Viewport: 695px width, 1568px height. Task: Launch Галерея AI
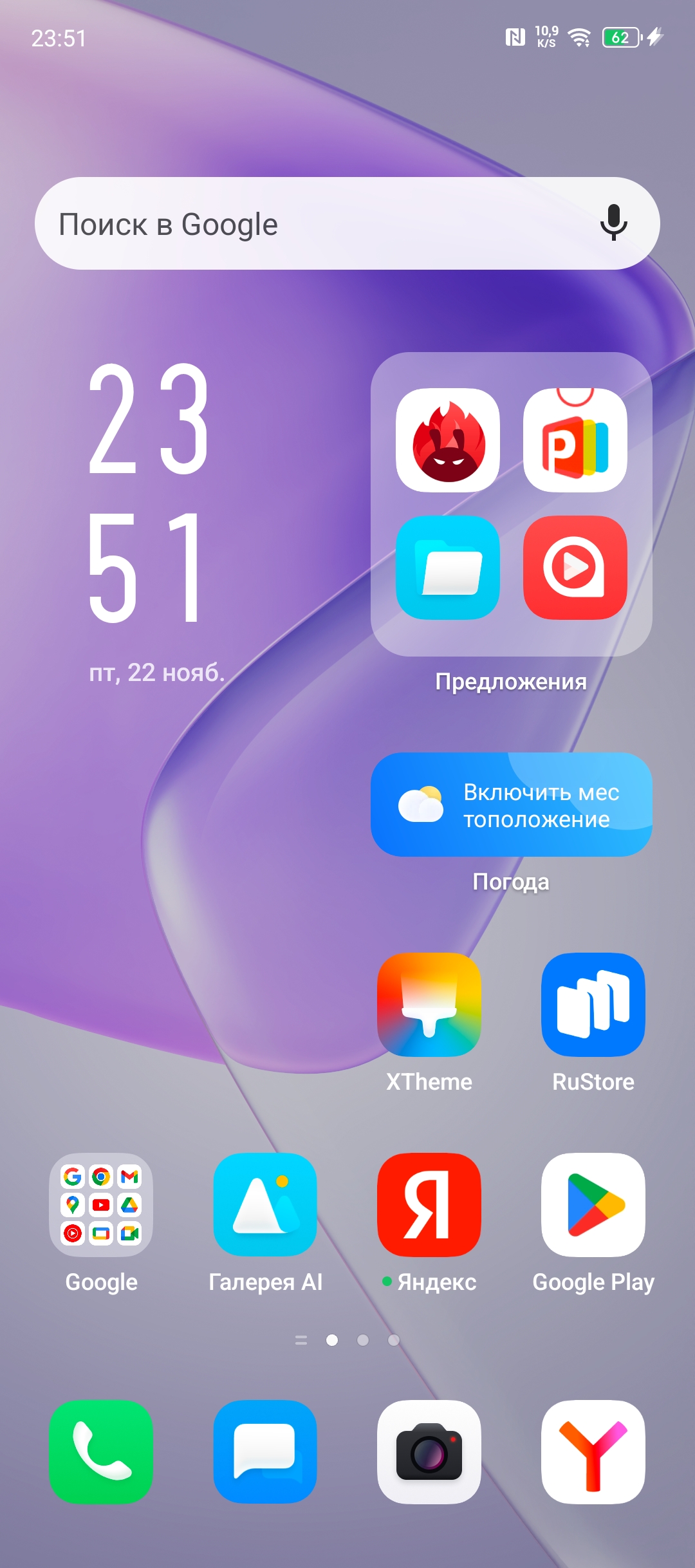click(265, 1205)
